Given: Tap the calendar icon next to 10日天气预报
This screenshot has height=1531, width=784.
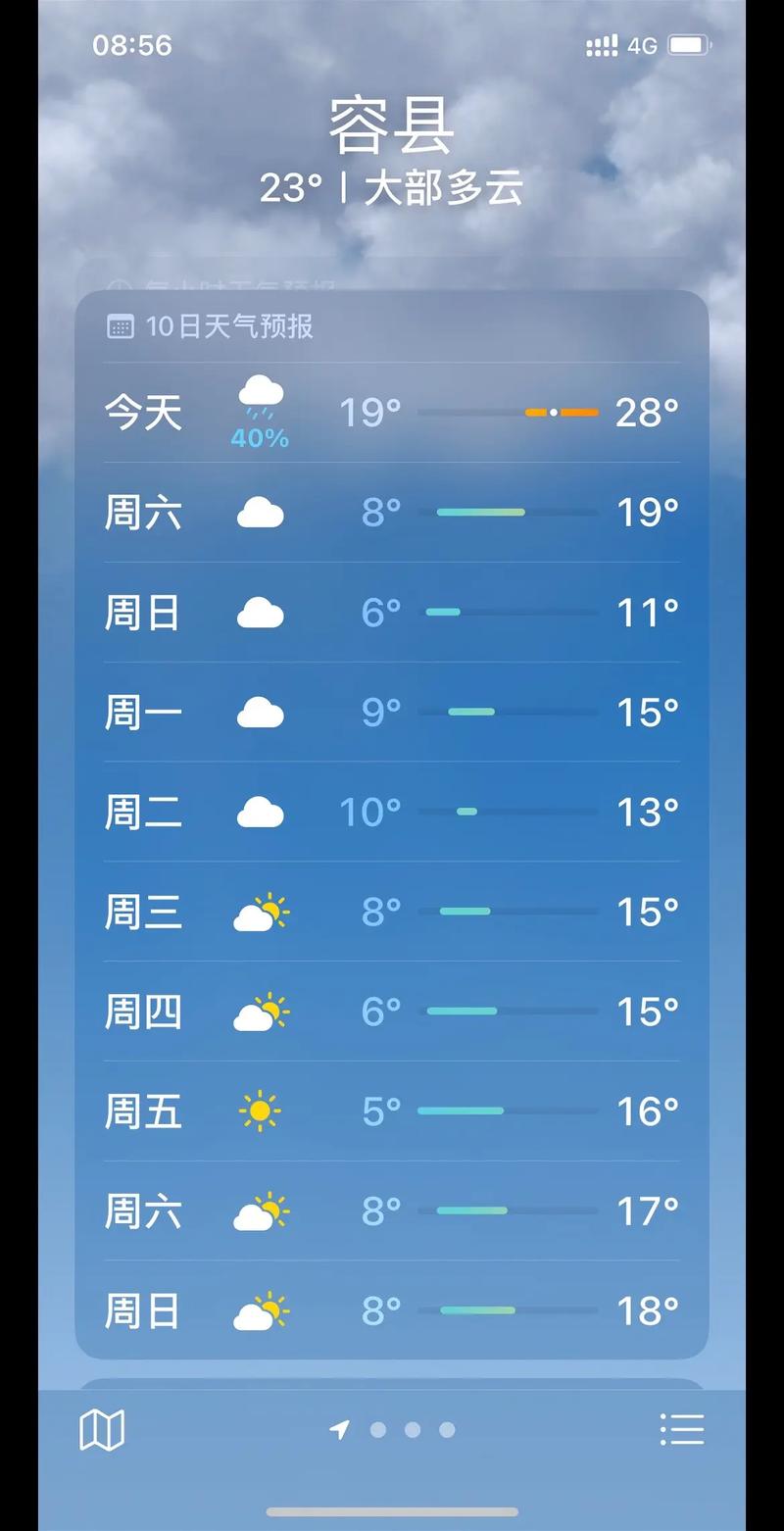Looking at the screenshot, I should click(120, 325).
